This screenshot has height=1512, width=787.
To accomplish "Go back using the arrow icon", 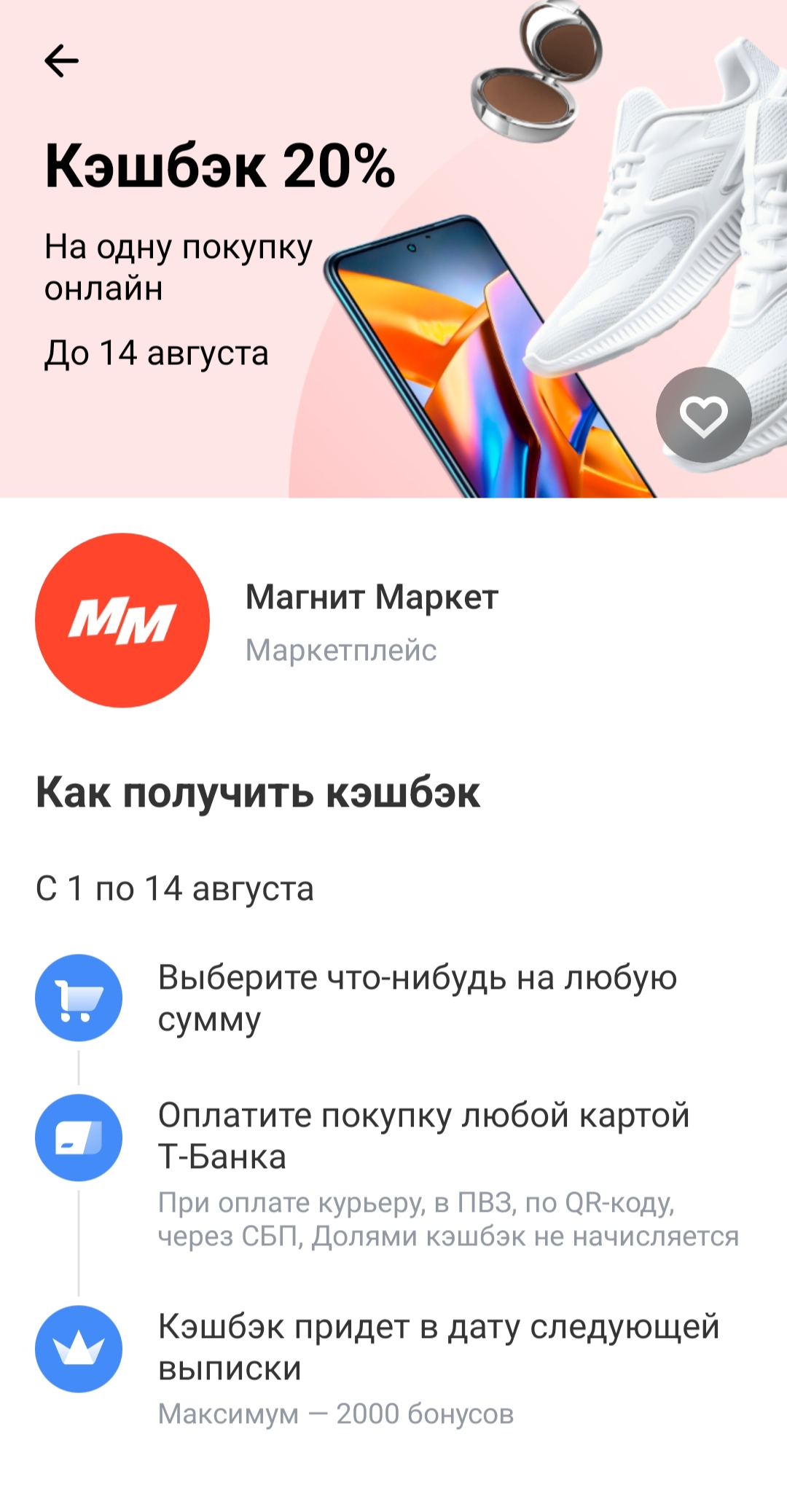I will coord(61,60).
